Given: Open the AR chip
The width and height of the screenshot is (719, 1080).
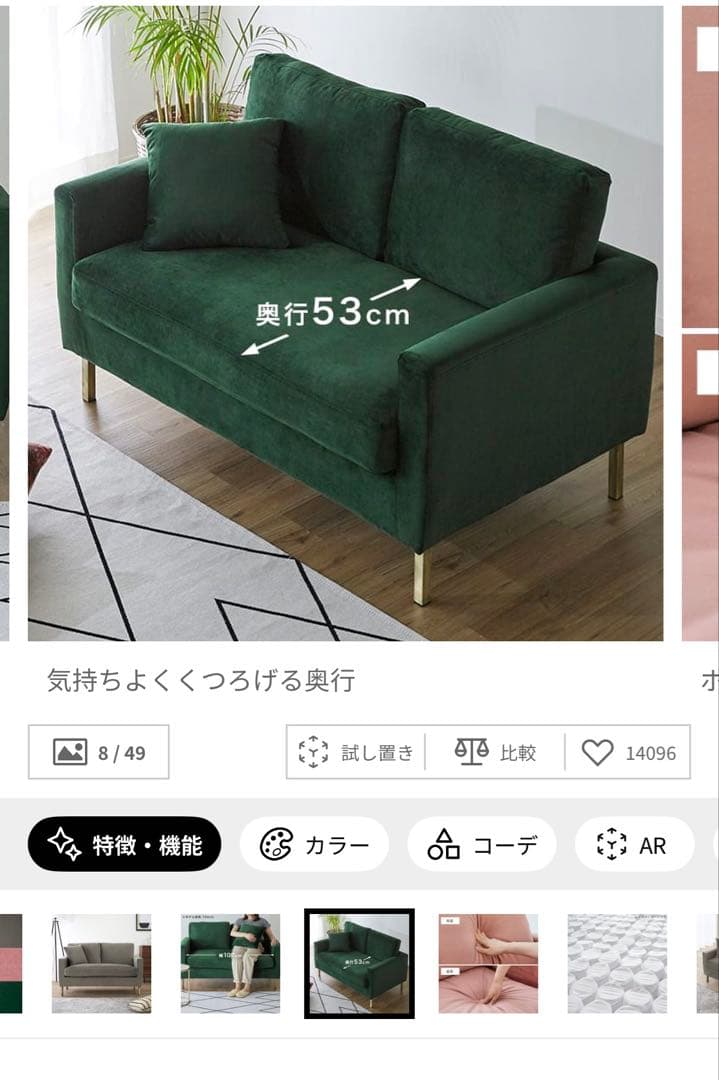Looking at the screenshot, I should click(633, 845).
